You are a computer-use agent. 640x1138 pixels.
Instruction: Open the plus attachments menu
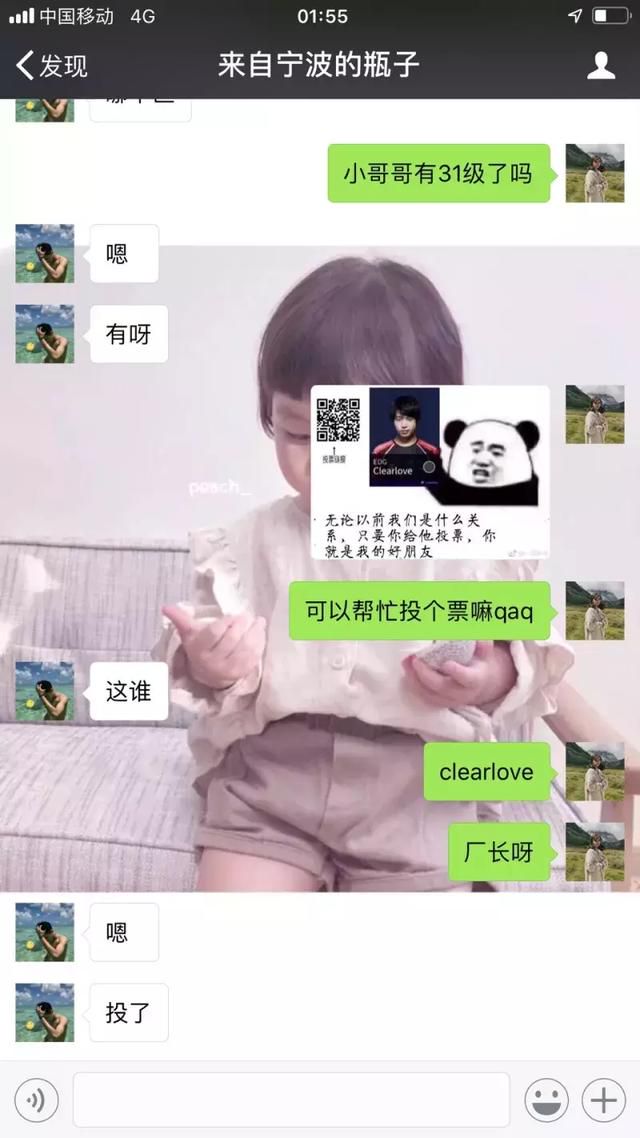(x=603, y=1100)
